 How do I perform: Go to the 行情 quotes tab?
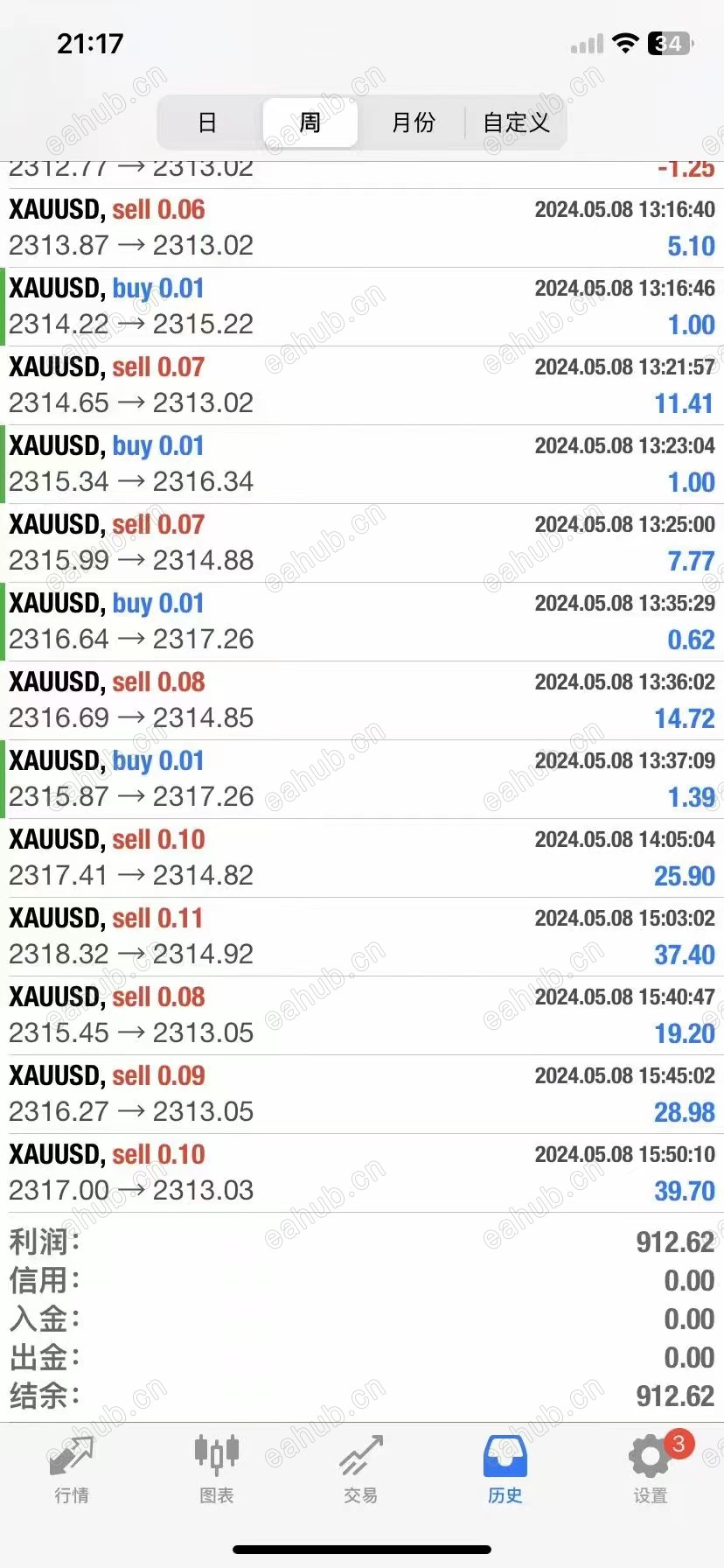click(x=72, y=1470)
